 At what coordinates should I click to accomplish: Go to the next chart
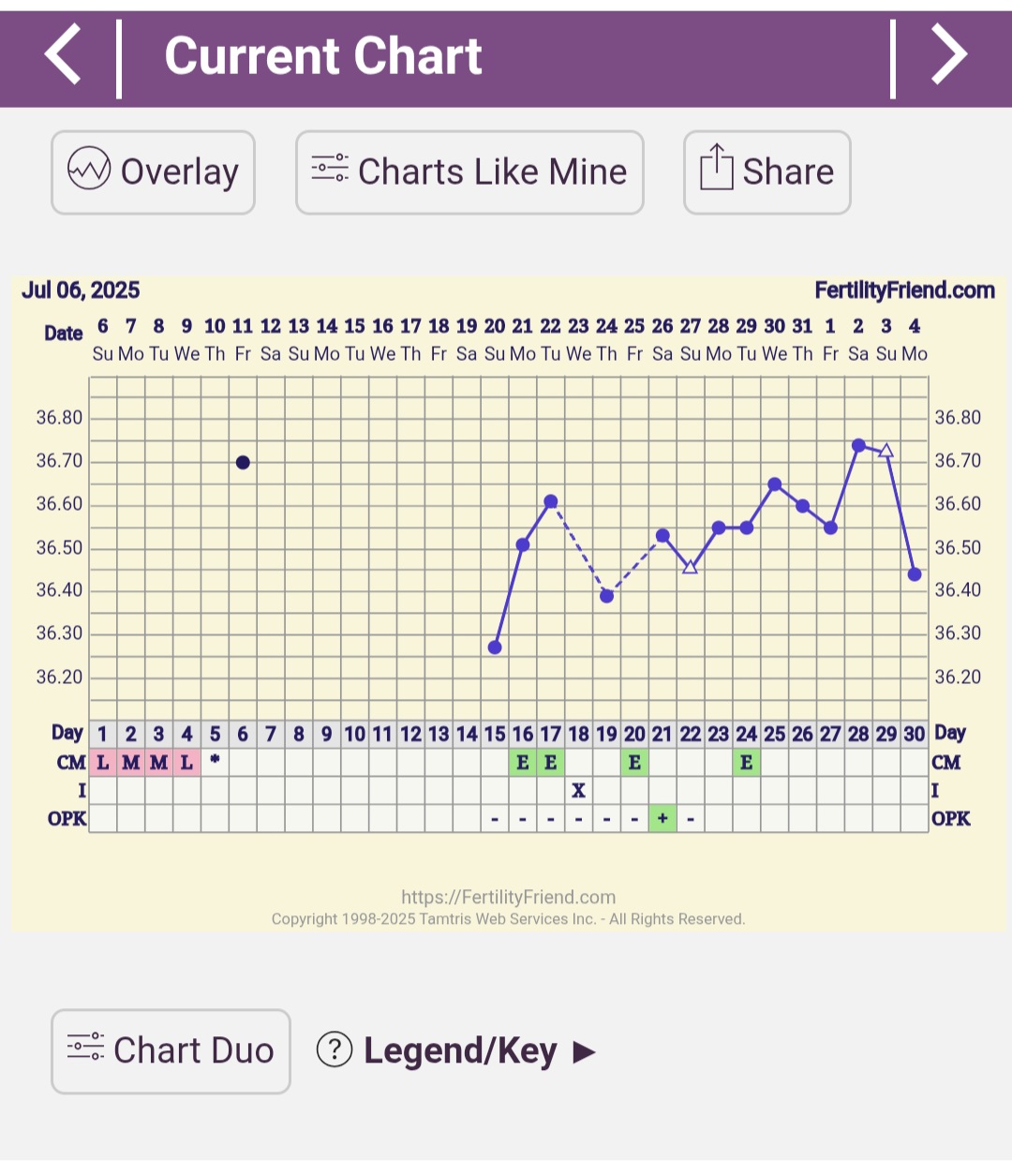coord(948,55)
